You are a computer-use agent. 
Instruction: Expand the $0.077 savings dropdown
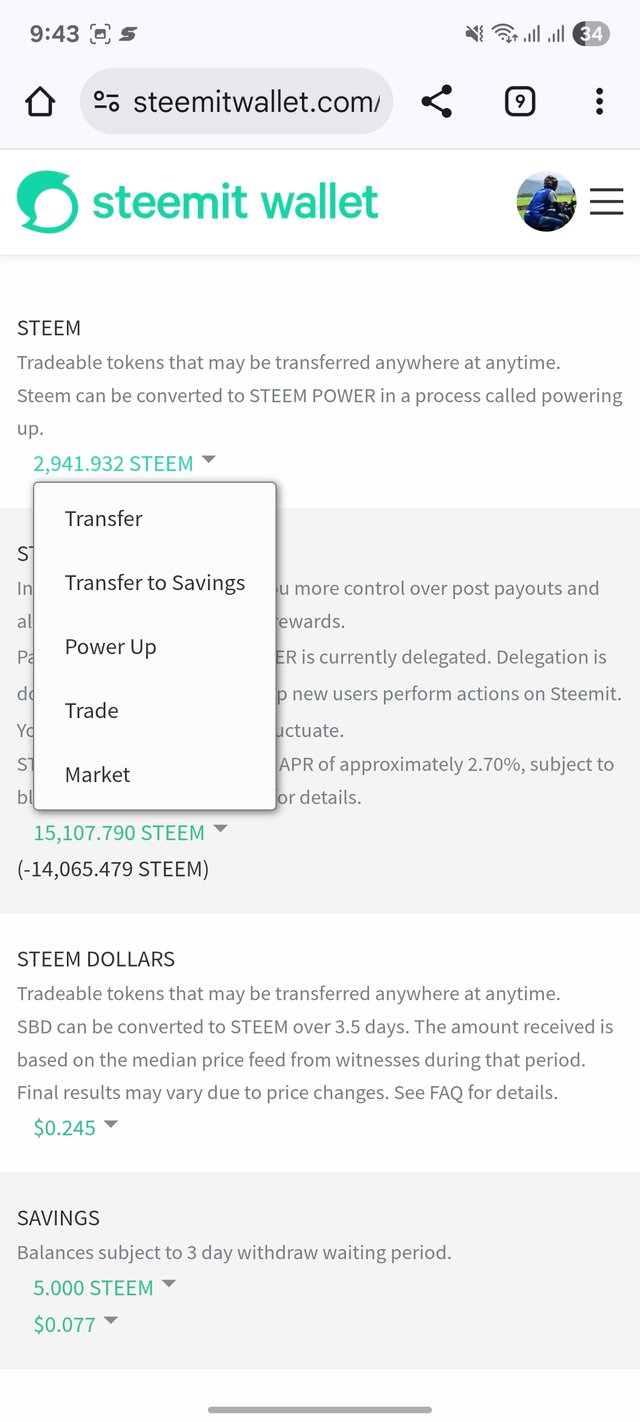[75, 1324]
